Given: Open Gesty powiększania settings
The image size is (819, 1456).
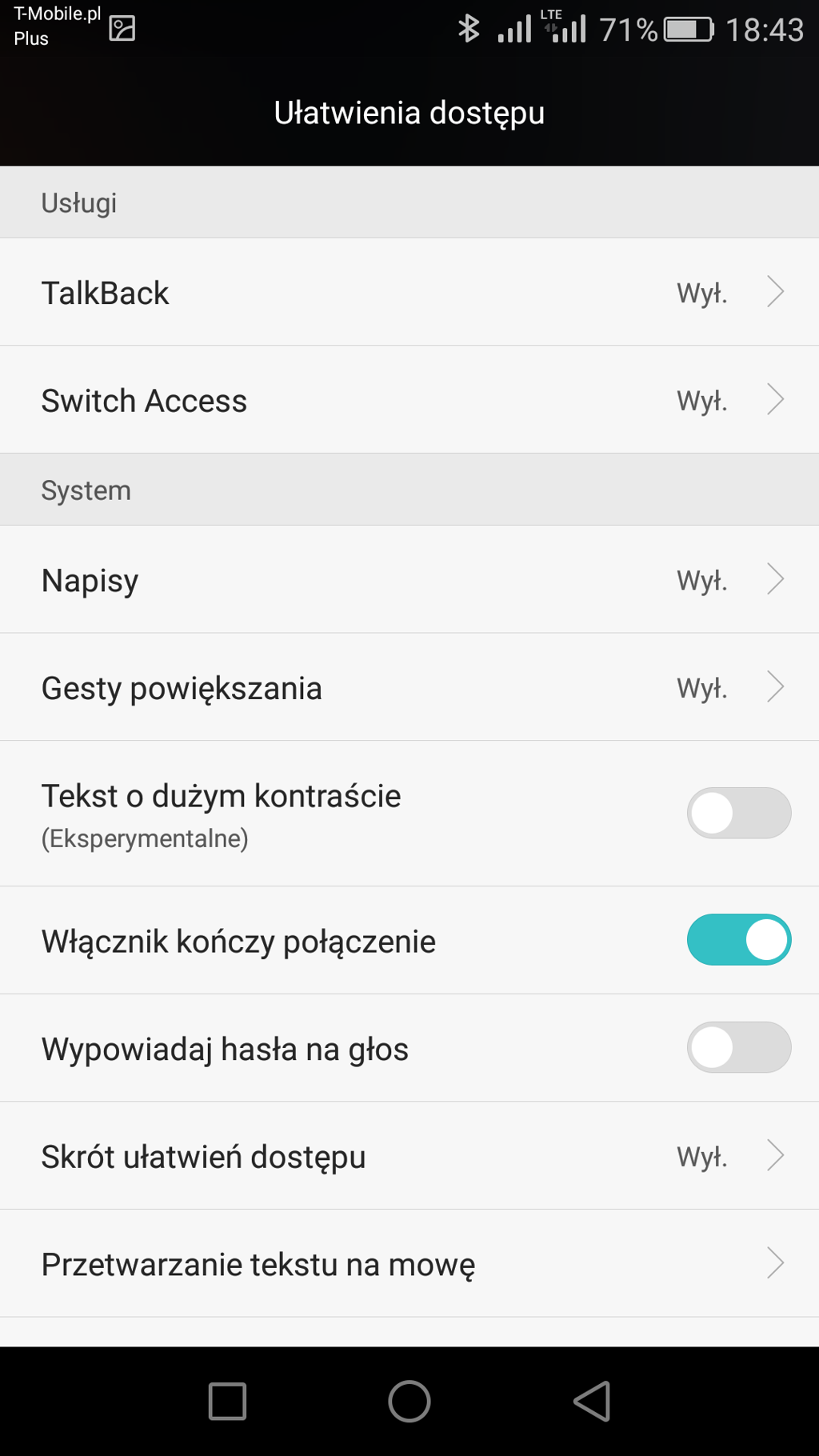Looking at the screenshot, I should point(409,687).
